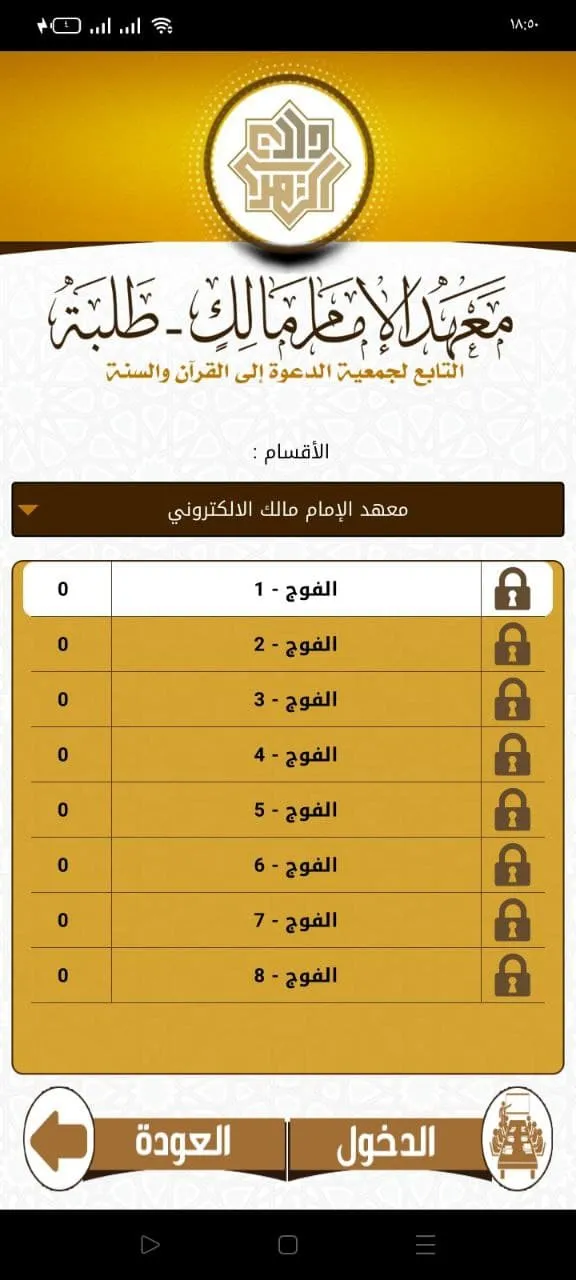This screenshot has height=1280, width=576.
Task: Open الفوج - 4 from the list
Action: [288, 754]
